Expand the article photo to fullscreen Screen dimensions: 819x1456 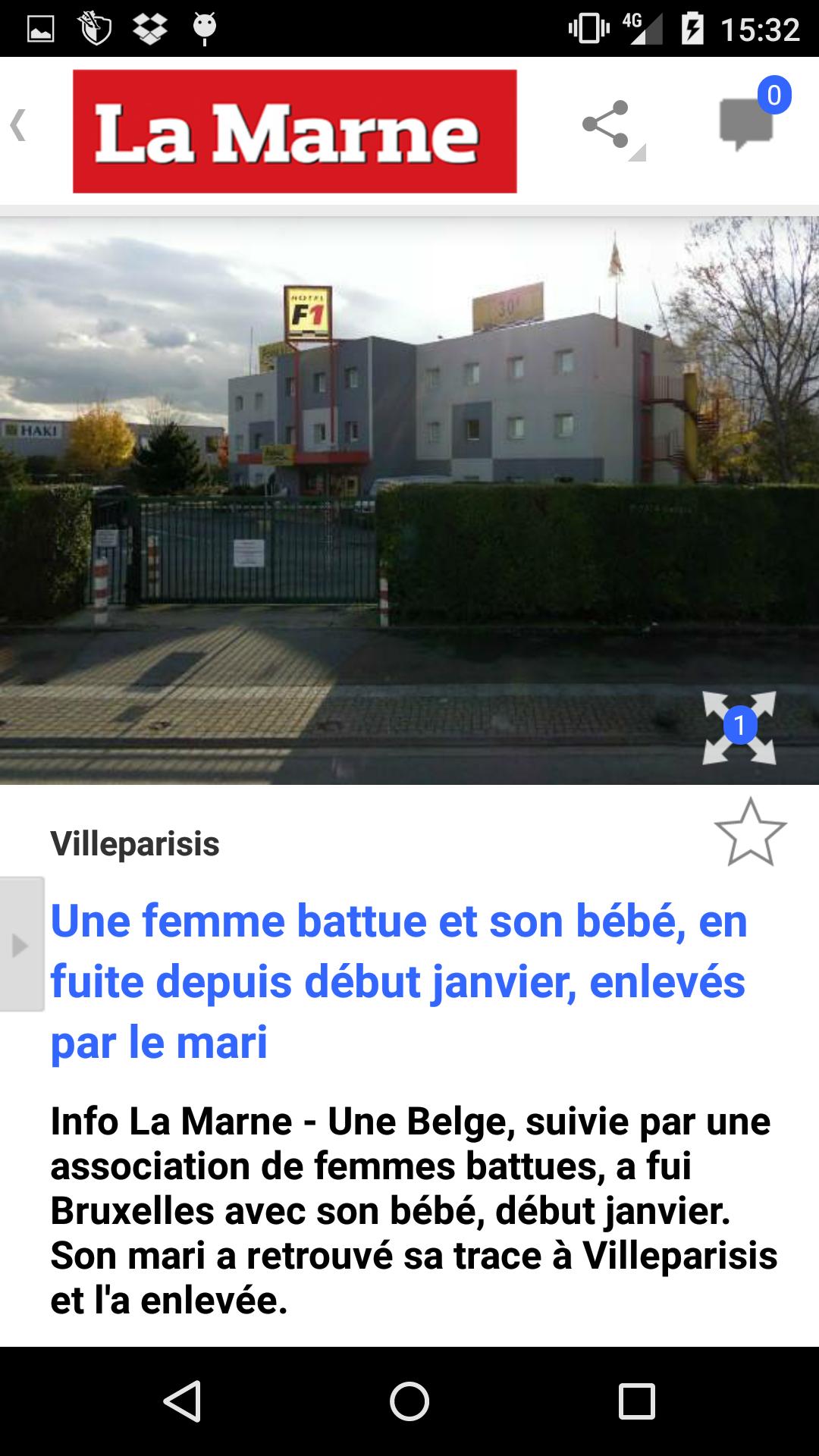coord(739,730)
